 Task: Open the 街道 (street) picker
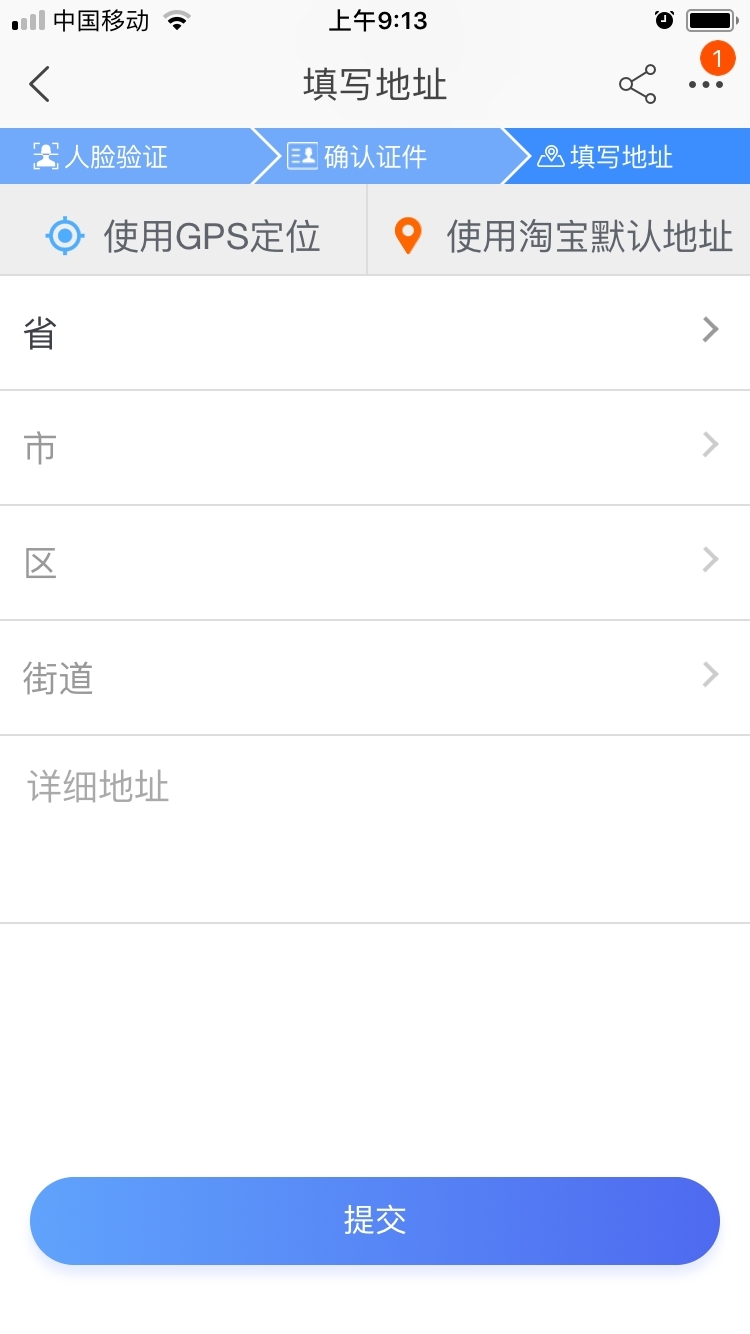(x=375, y=675)
